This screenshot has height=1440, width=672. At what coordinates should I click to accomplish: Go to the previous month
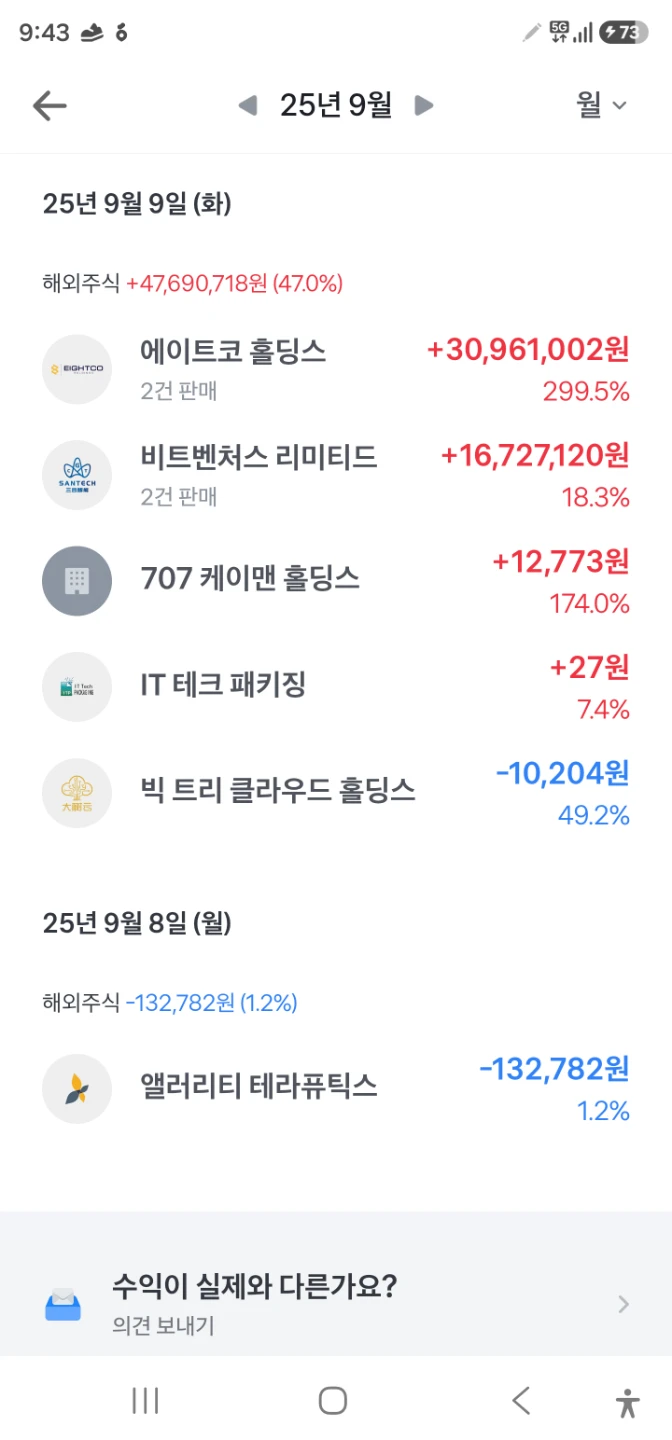coord(248,105)
